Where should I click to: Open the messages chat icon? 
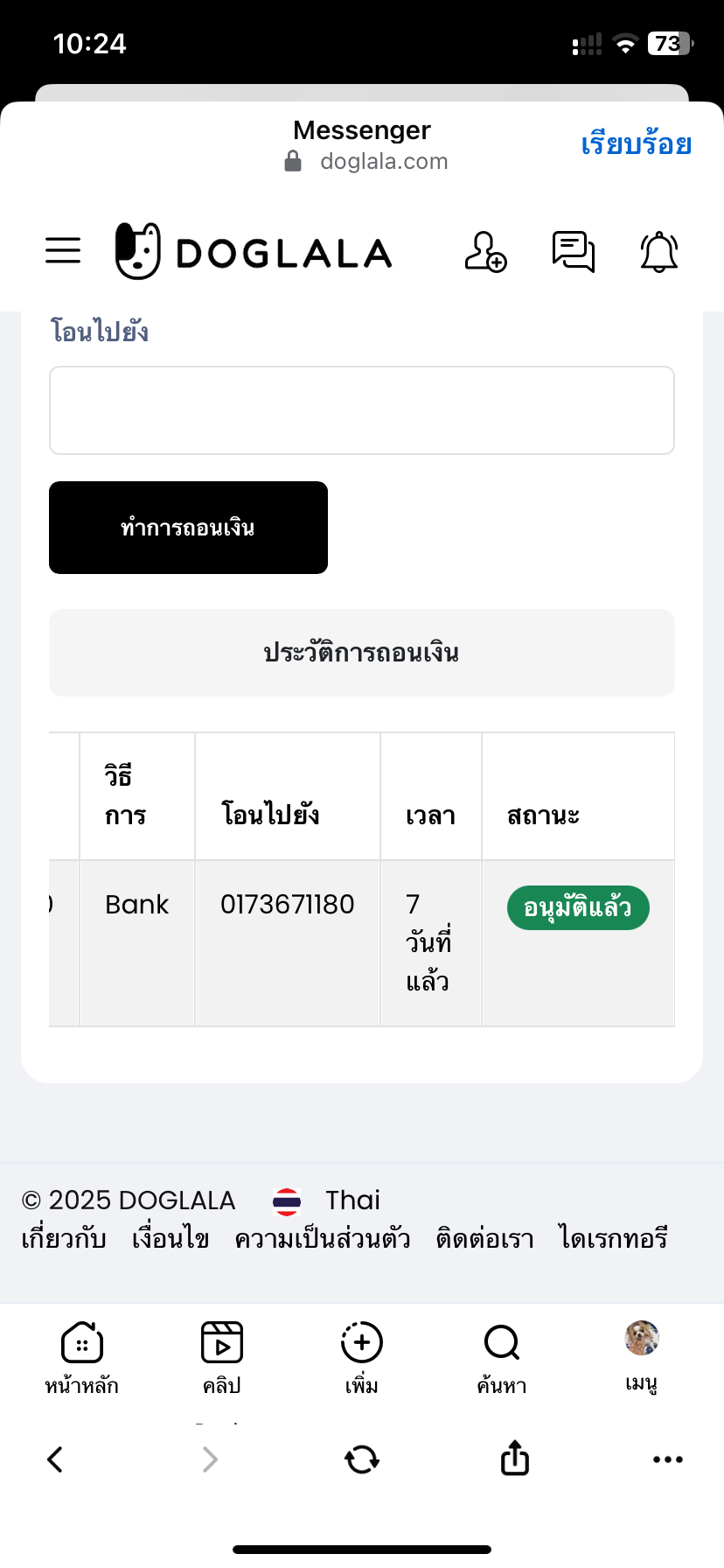tap(574, 252)
